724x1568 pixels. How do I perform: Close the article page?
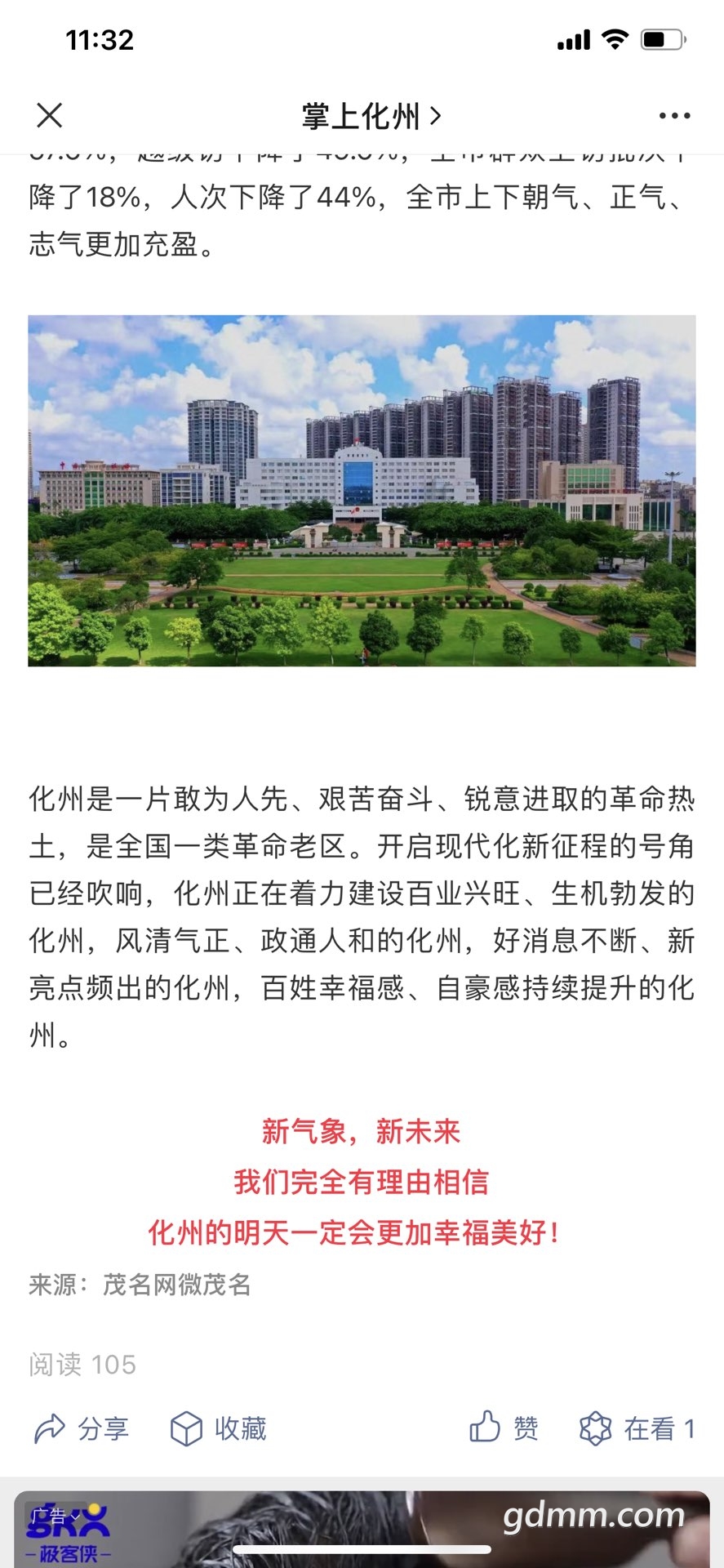click(x=50, y=115)
